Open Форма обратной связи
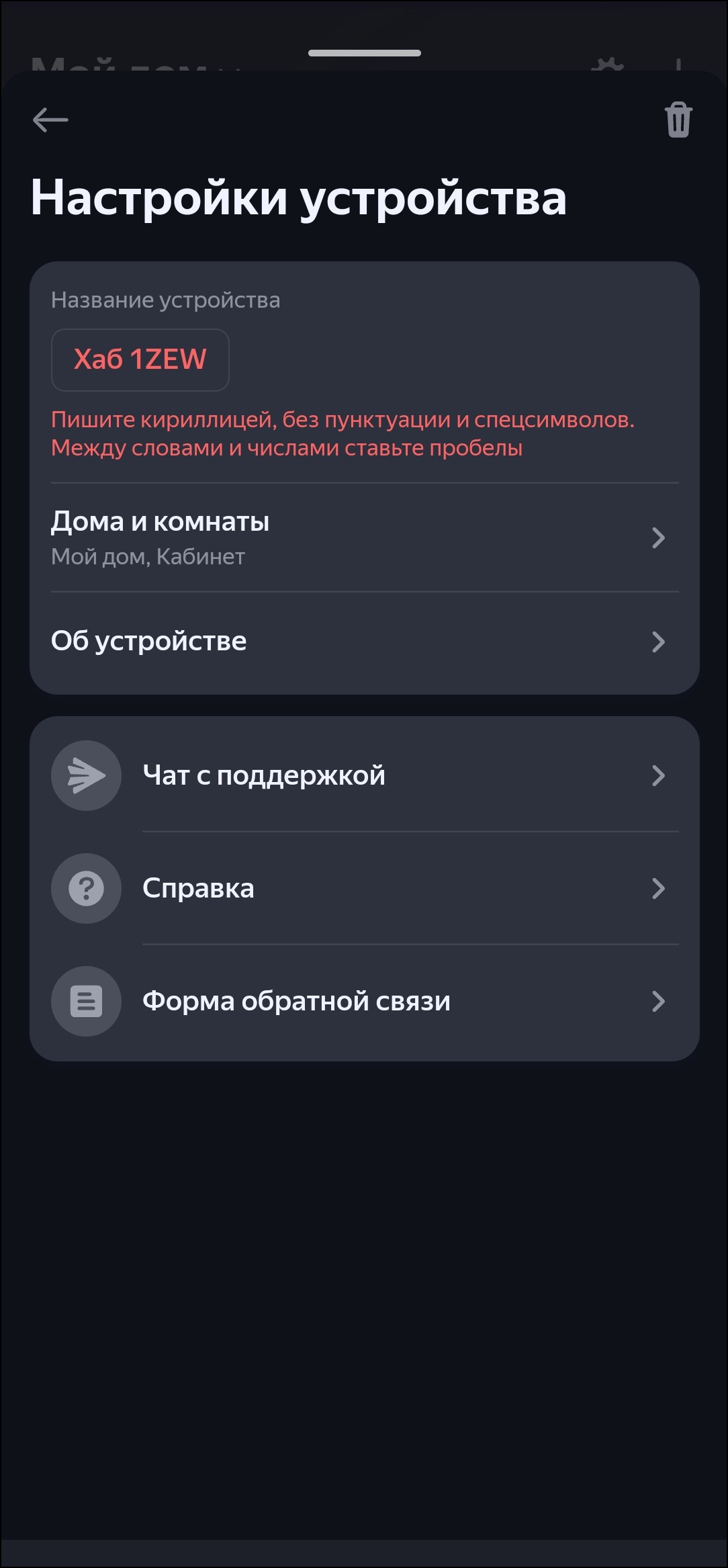This screenshot has width=728, height=1568. point(364,1002)
